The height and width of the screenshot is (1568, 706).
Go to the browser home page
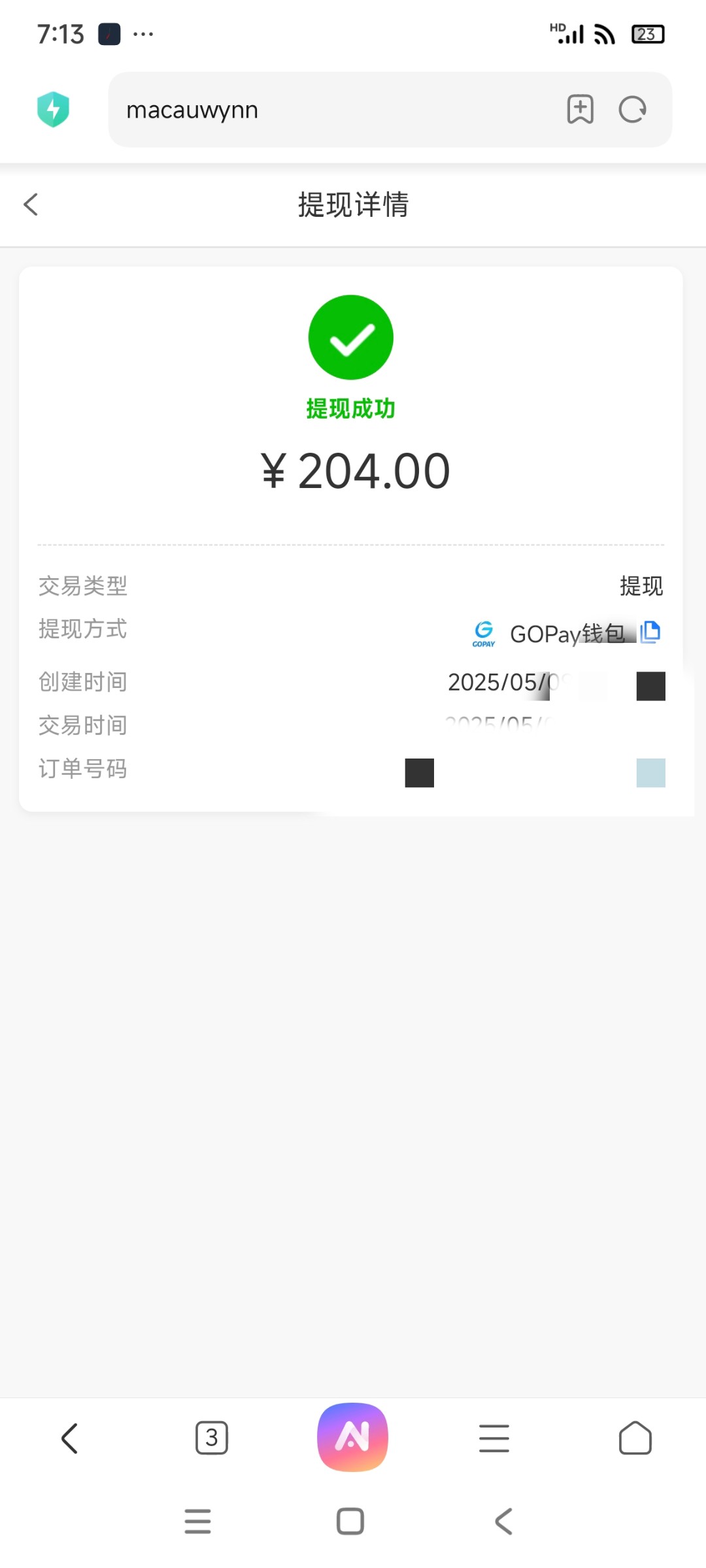coord(635,1438)
